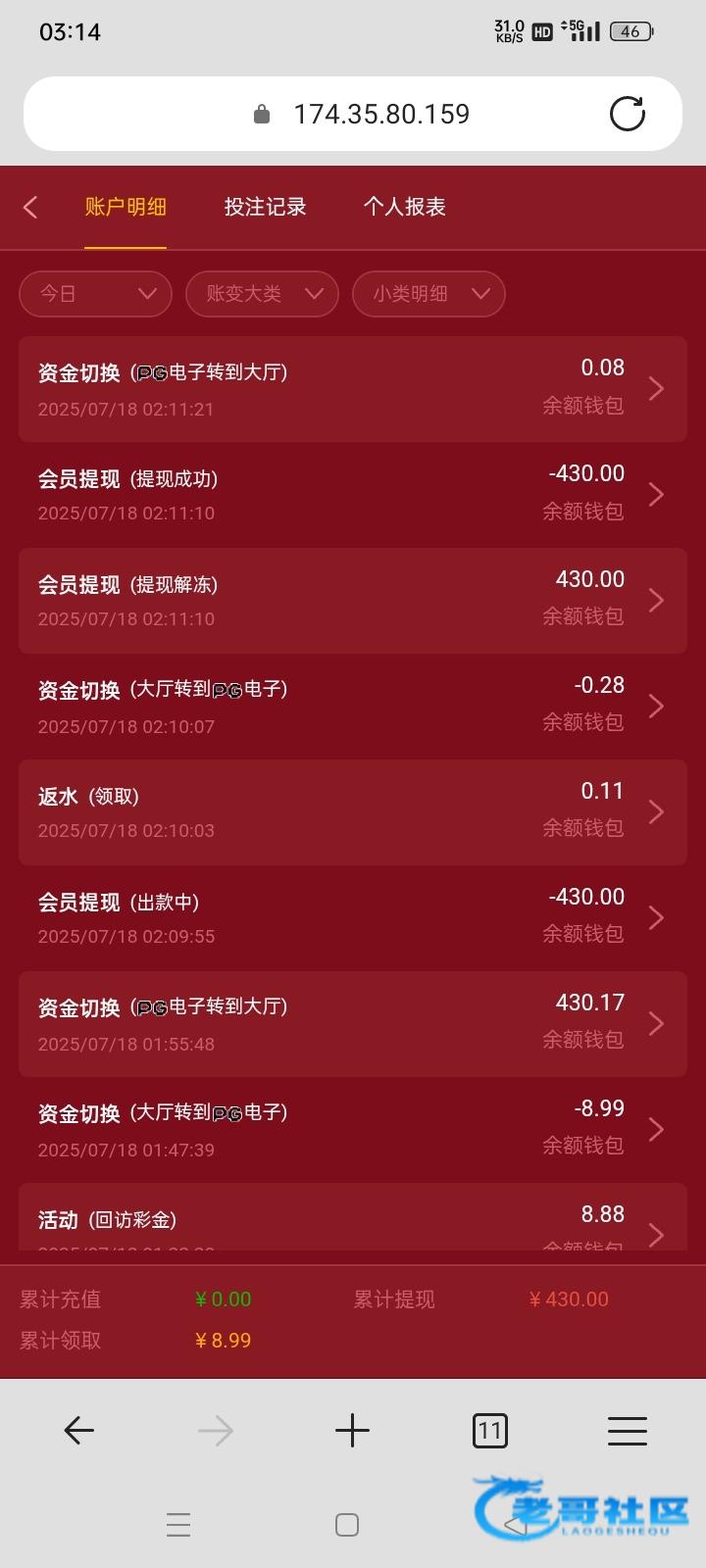Open the 小类明细 filter dropdown
The width and height of the screenshot is (706, 1568).
pos(429,294)
